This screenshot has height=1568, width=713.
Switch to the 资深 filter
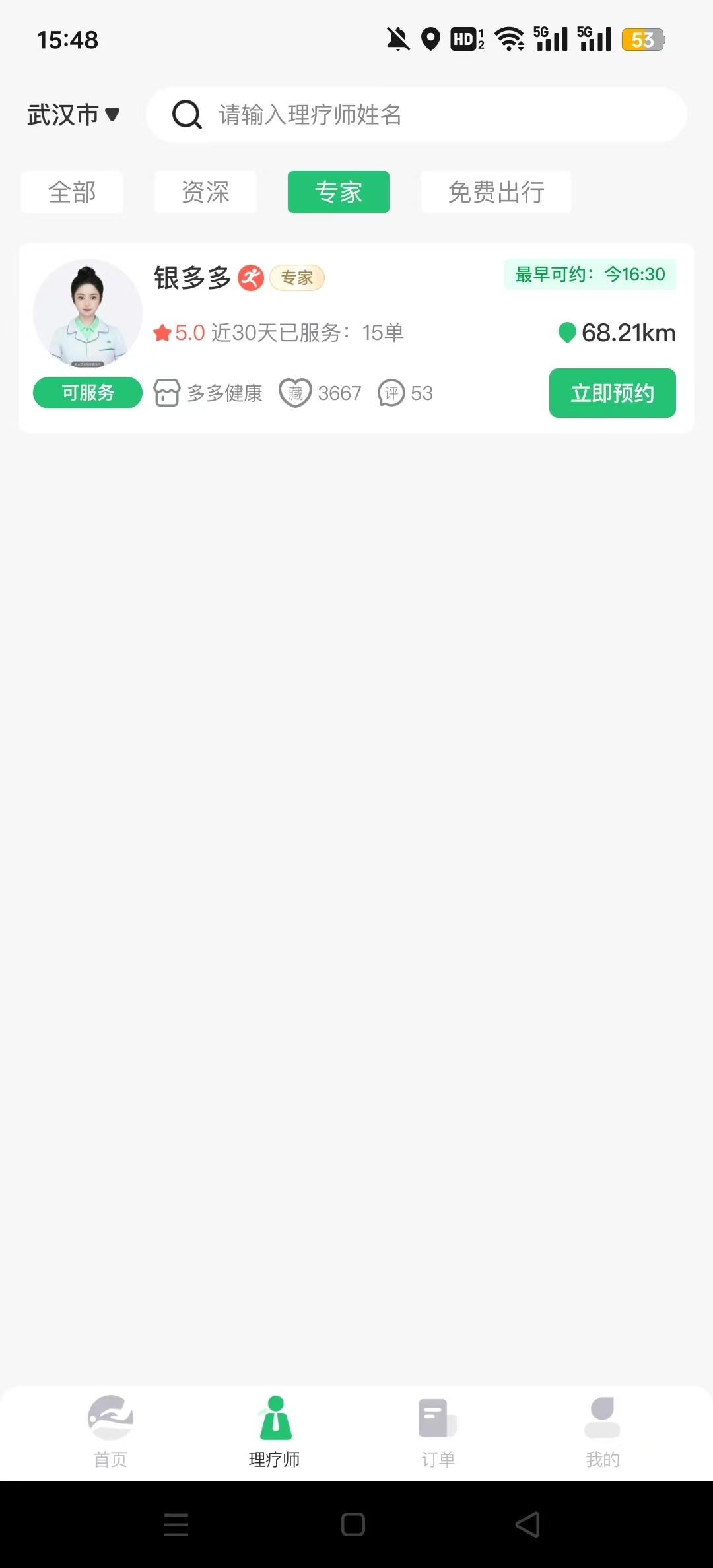tap(205, 192)
